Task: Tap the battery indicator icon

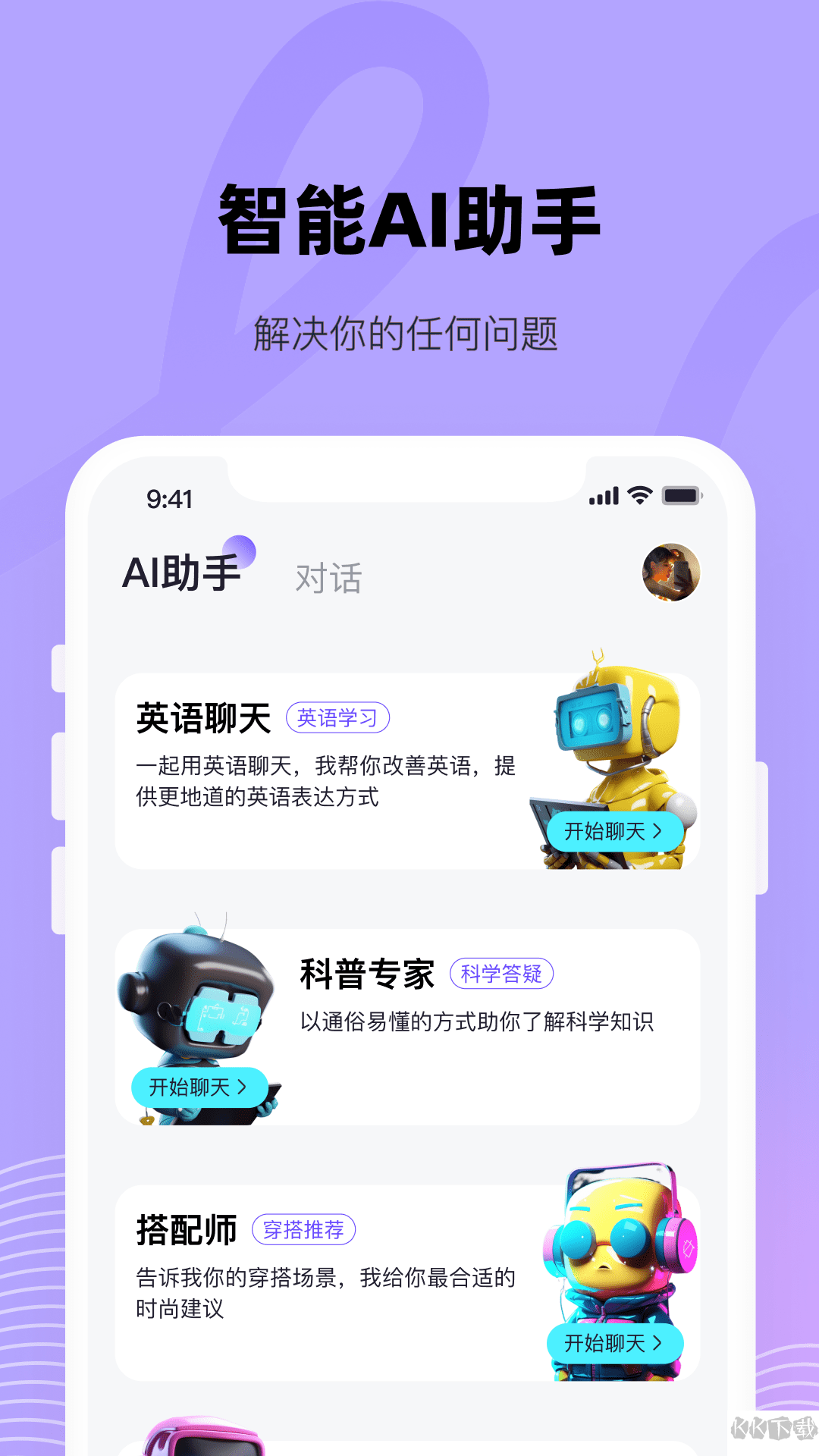Action: (x=682, y=494)
